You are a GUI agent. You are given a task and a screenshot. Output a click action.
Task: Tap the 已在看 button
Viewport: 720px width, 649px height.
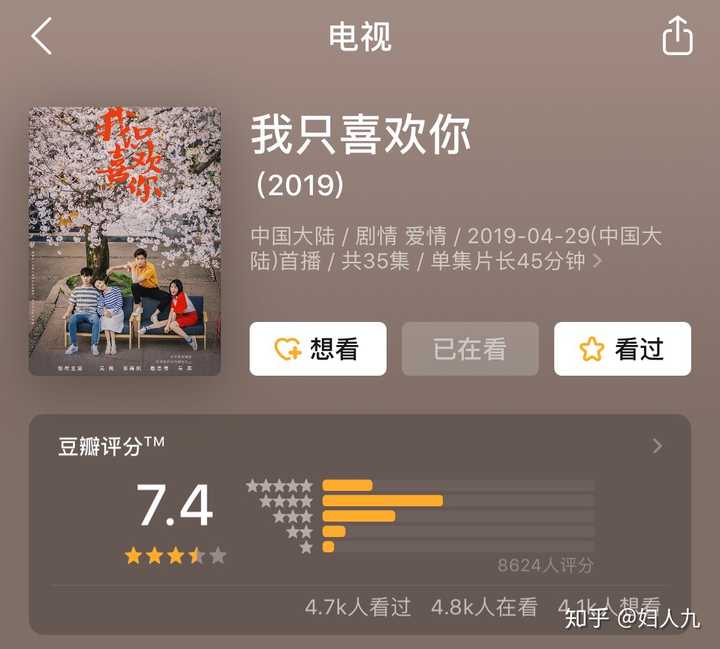(470, 349)
